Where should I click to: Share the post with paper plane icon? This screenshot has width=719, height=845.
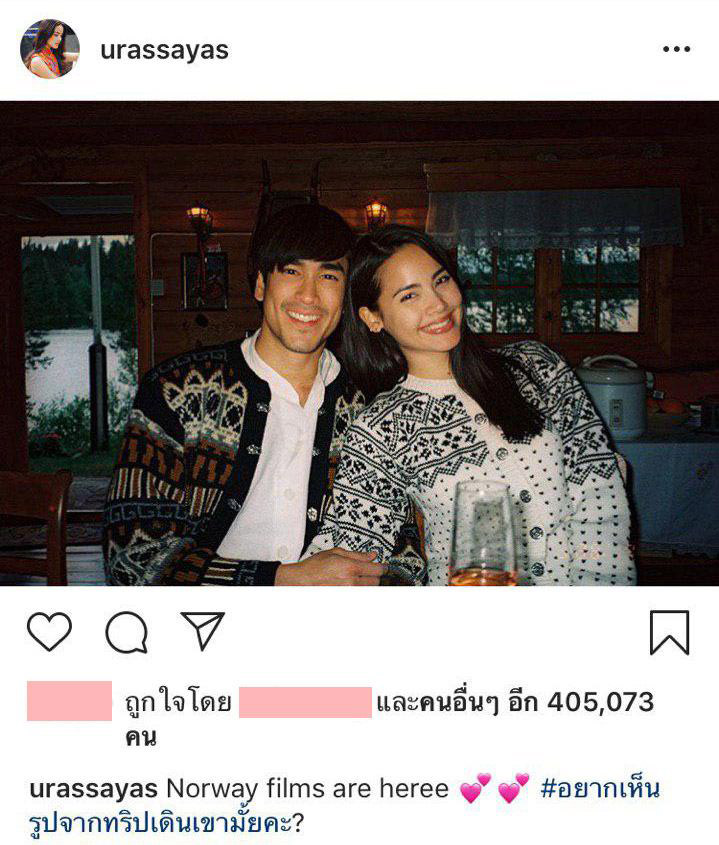click(x=203, y=631)
